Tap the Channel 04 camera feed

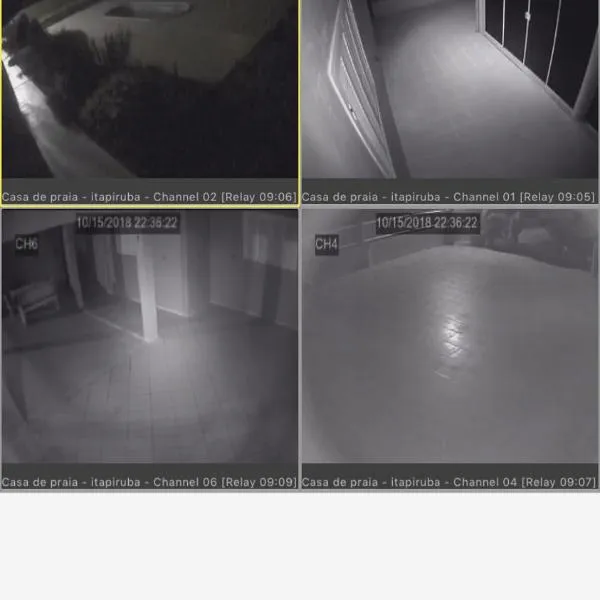pos(450,340)
